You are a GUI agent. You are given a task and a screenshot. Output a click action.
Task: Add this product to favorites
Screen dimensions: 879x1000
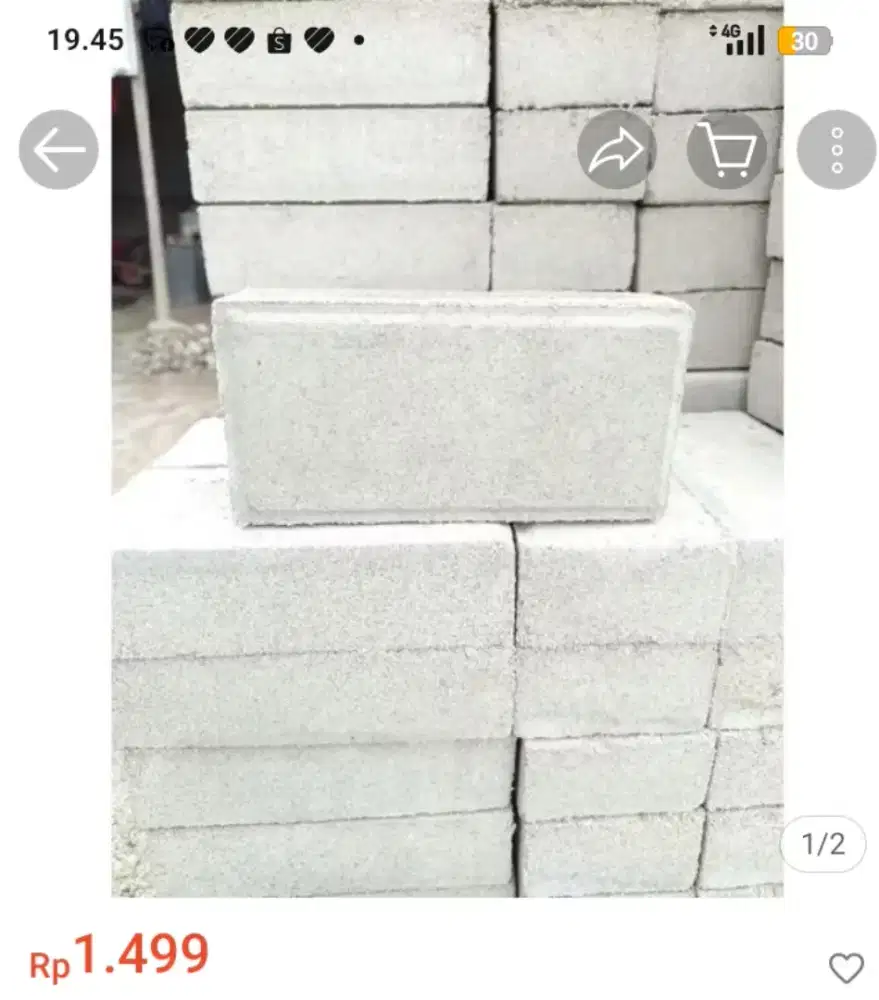[x=846, y=967]
